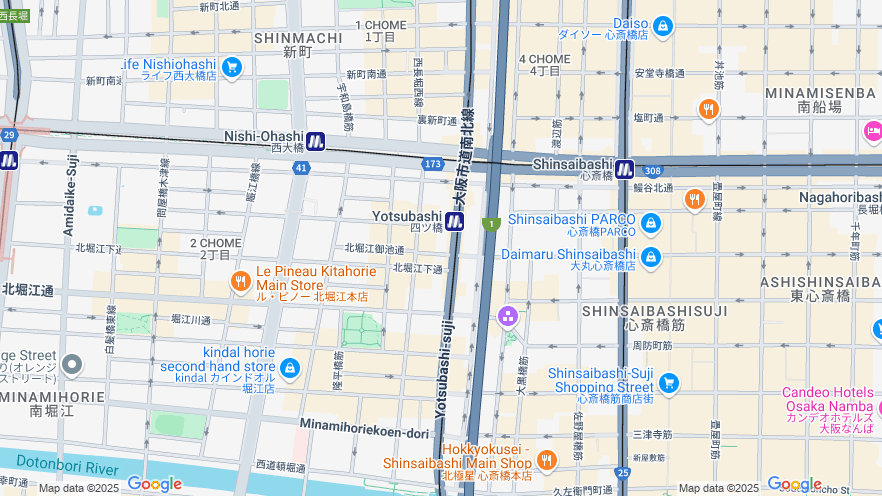The image size is (882, 496).
Task: Open the Le Pineau Kitahorie restaurant pin
Action: click(240, 282)
